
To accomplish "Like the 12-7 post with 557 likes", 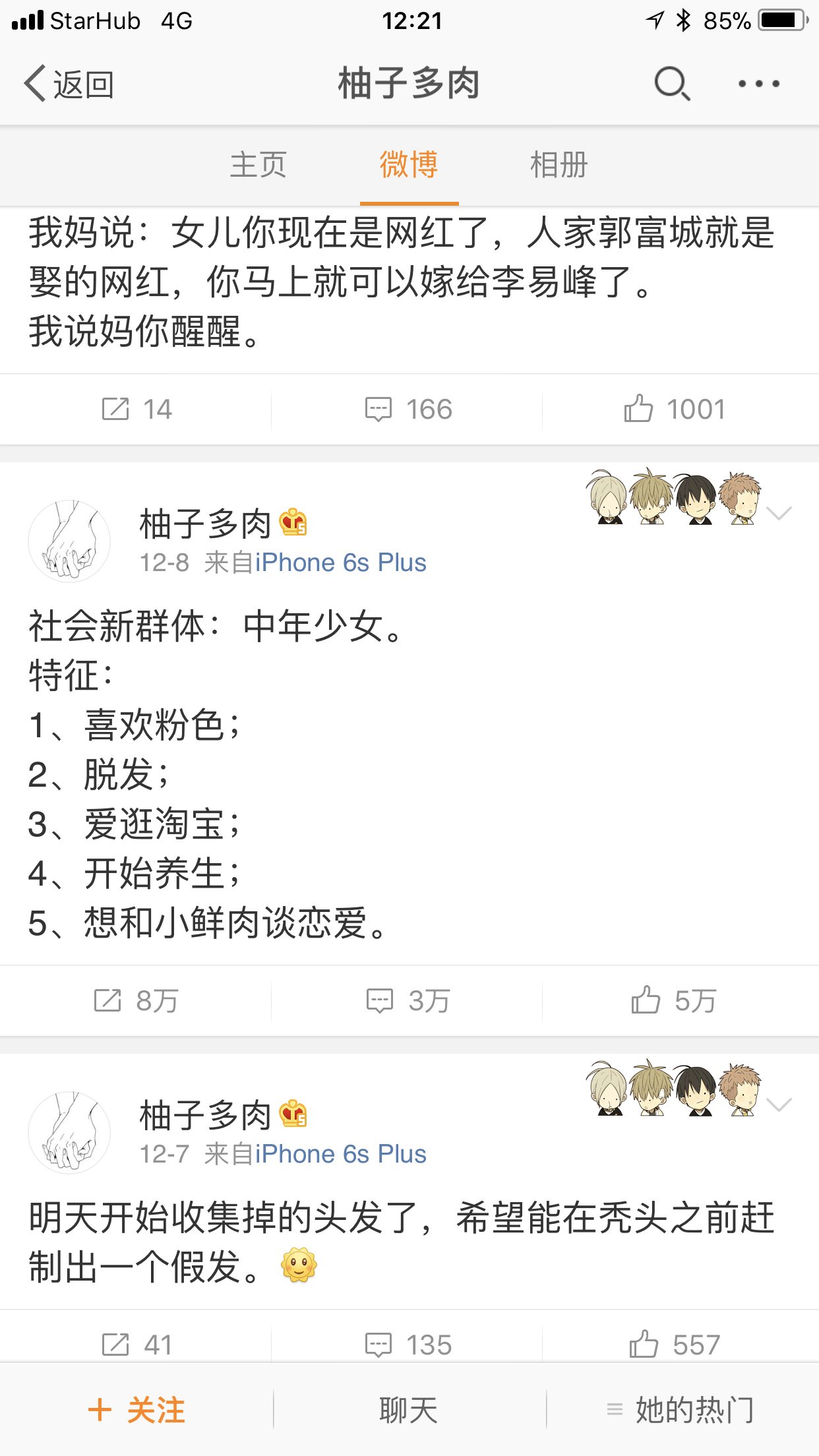I will pos(674,1345).
